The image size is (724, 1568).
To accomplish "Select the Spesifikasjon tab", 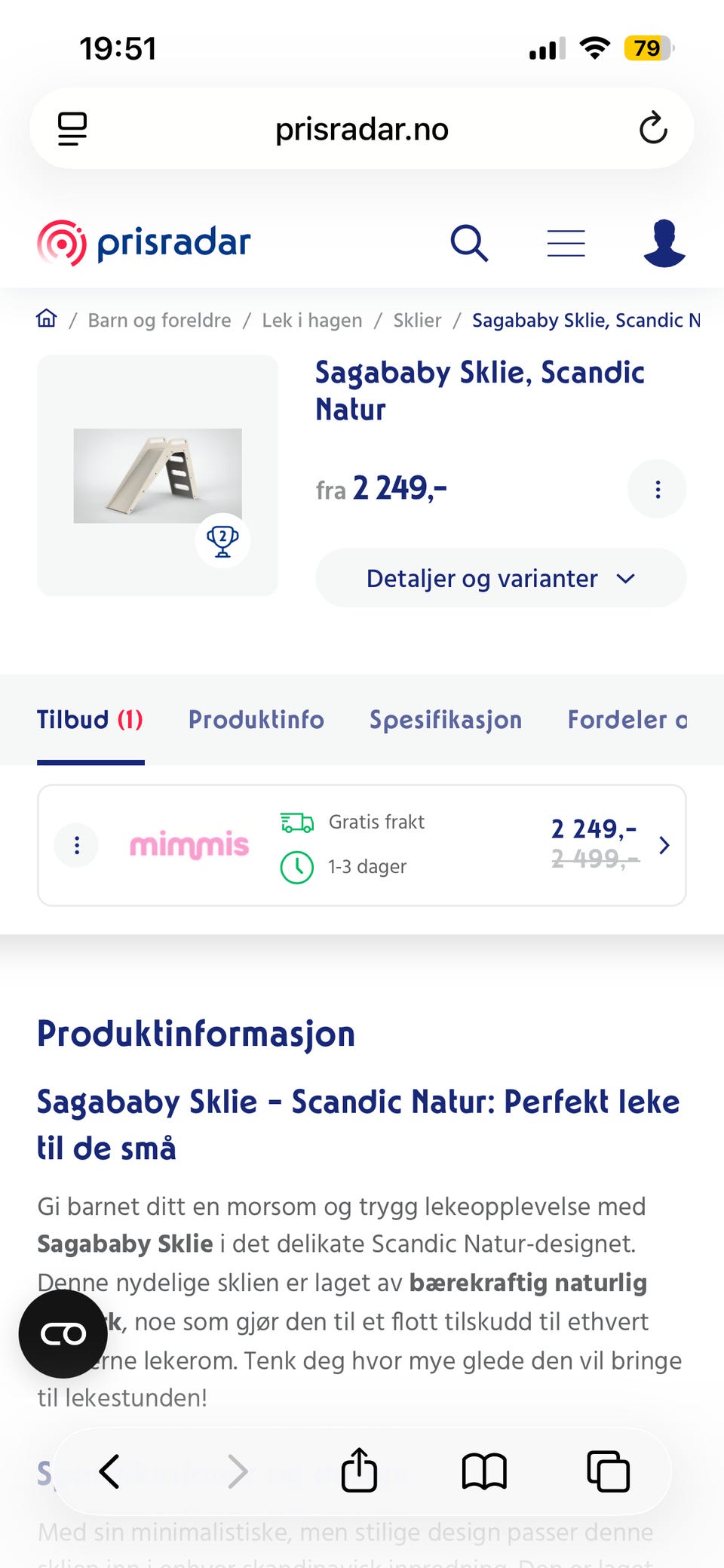I will click(445, 720).
